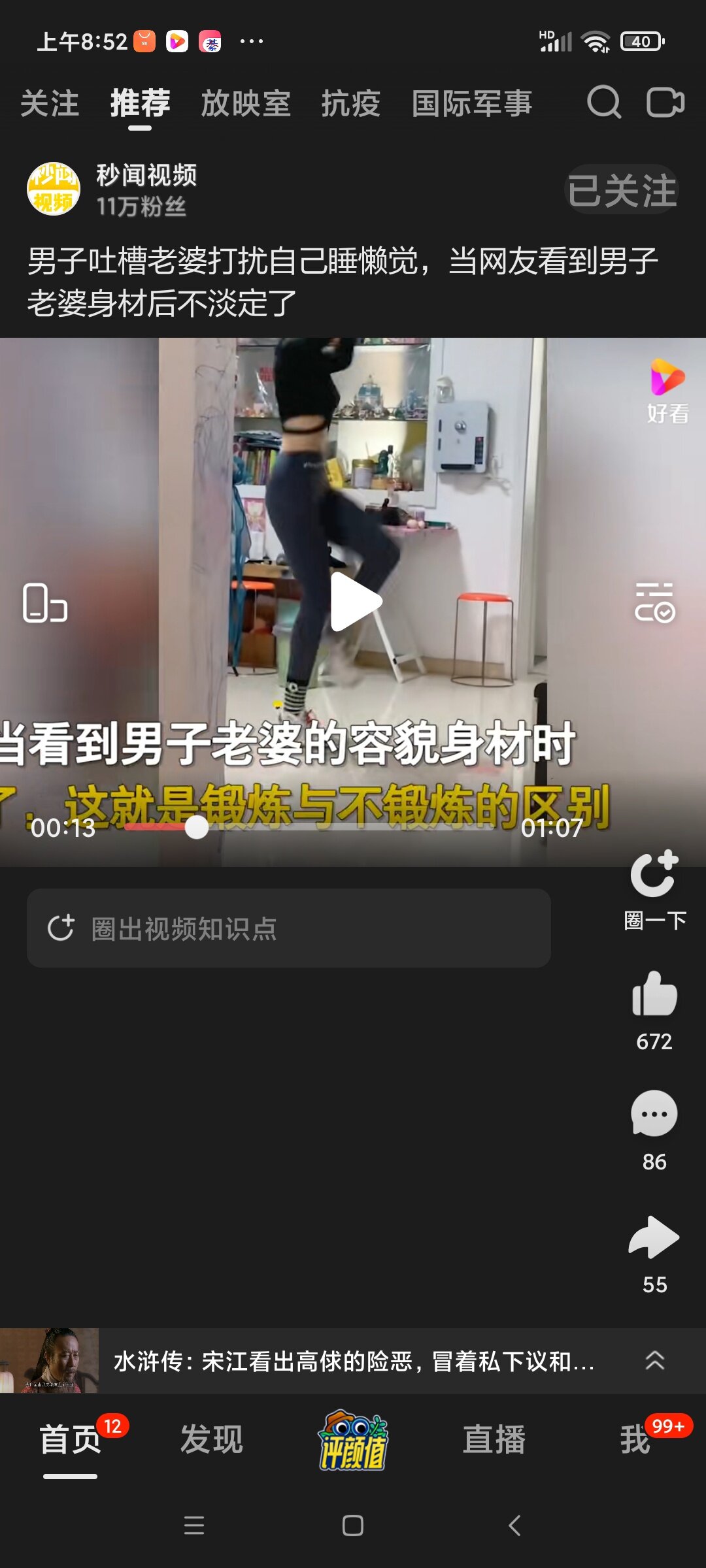Toggle the screen rotation icon on video

pos(44,602)
